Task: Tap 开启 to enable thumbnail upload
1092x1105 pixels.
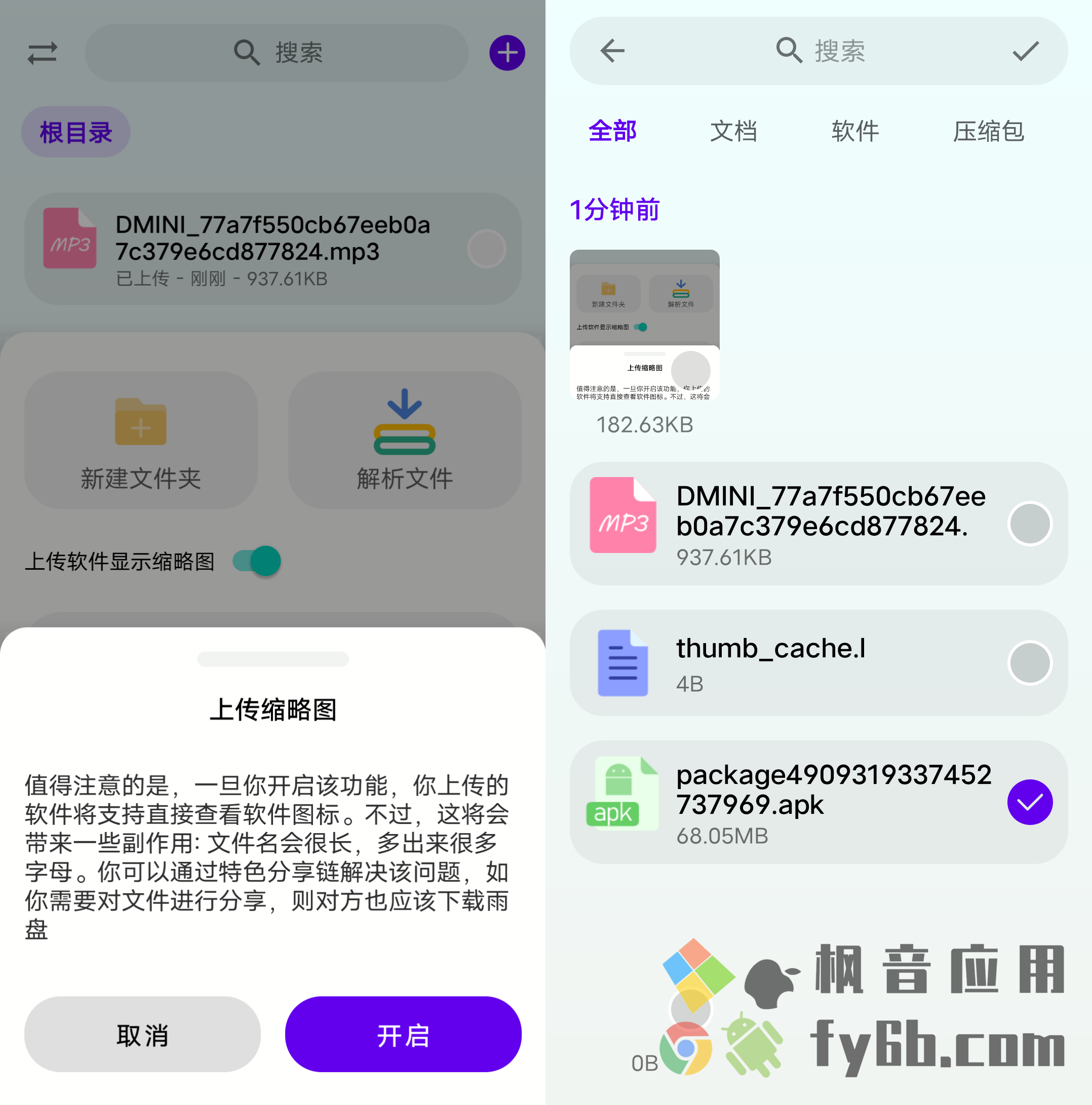Action: [403, 1034]
